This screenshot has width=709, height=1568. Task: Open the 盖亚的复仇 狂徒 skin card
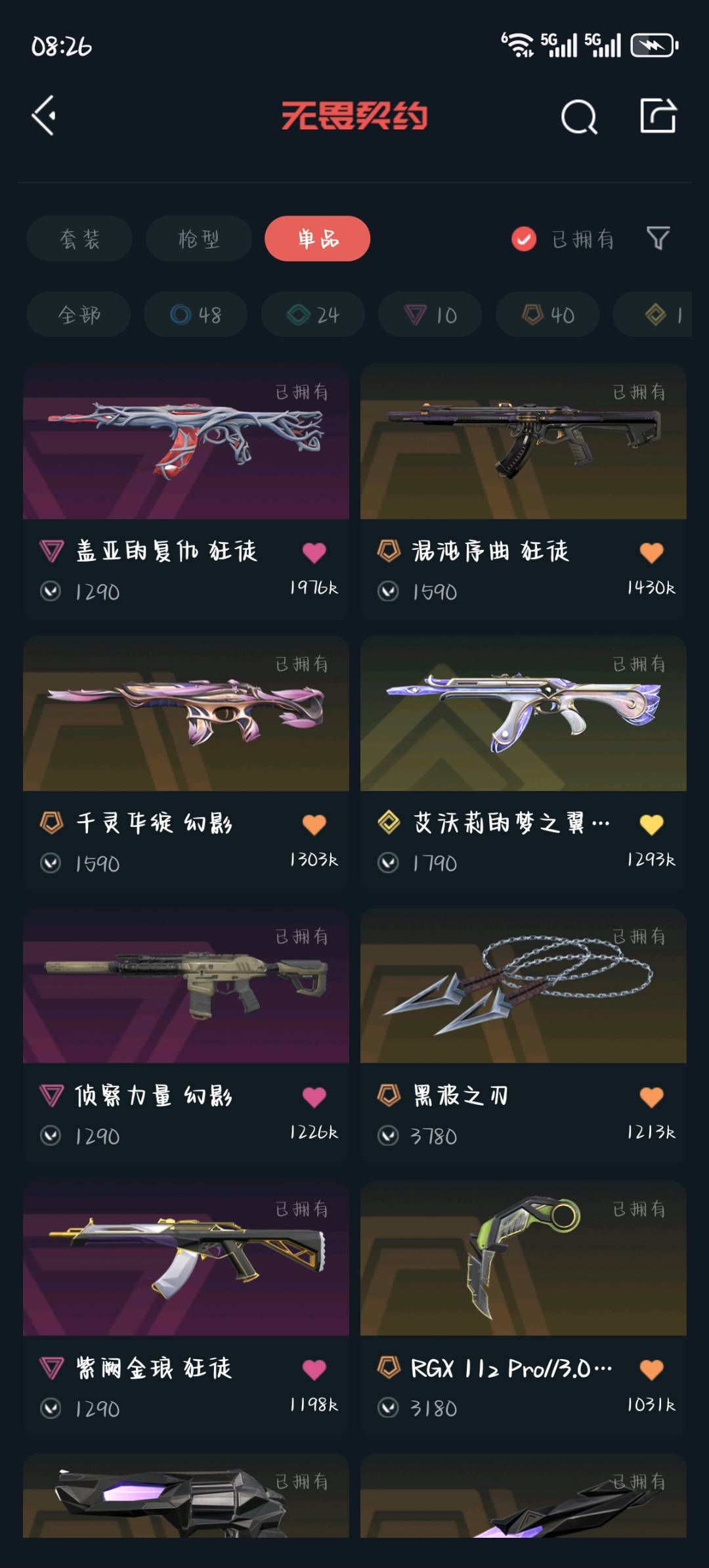point(186,491)
